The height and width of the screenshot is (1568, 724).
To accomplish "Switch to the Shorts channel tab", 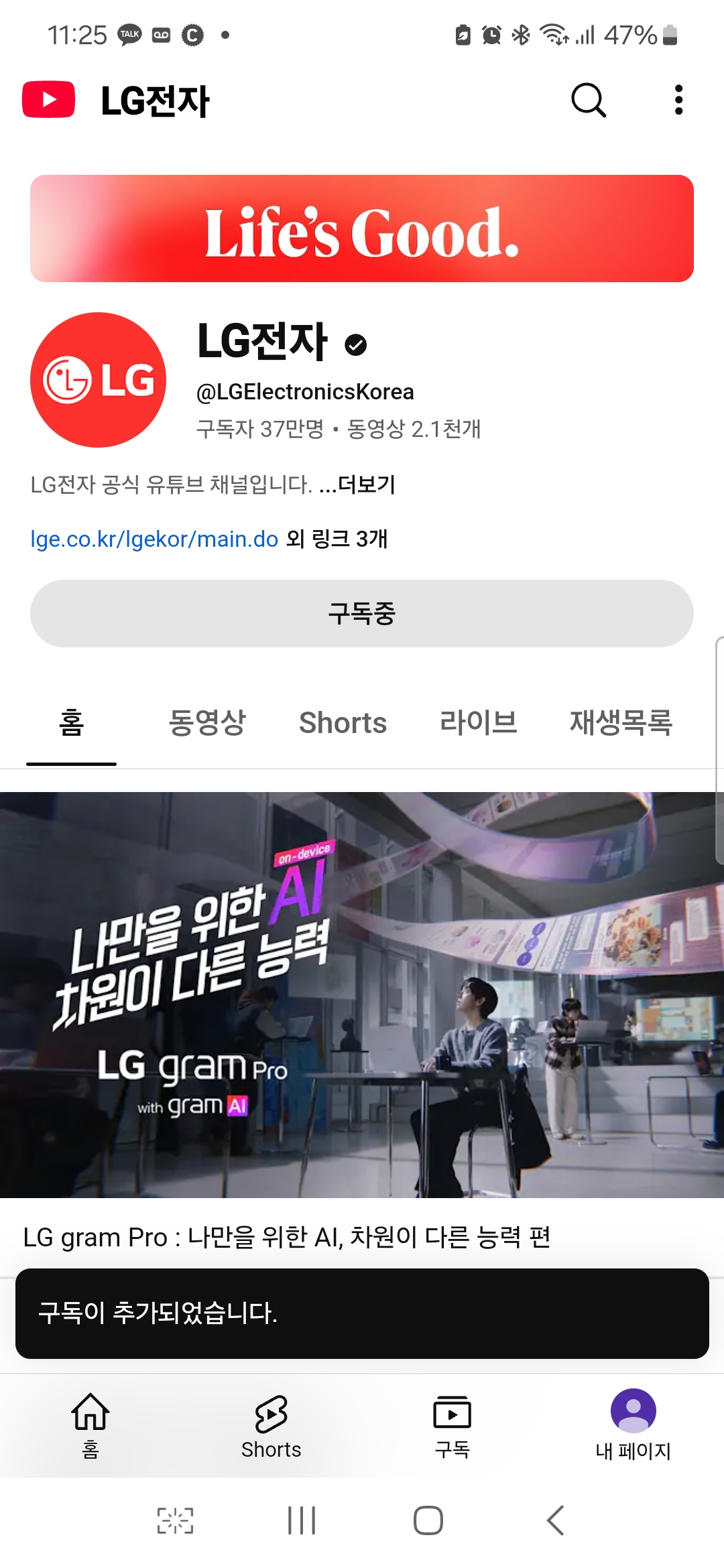I will (x=343, y=723).
